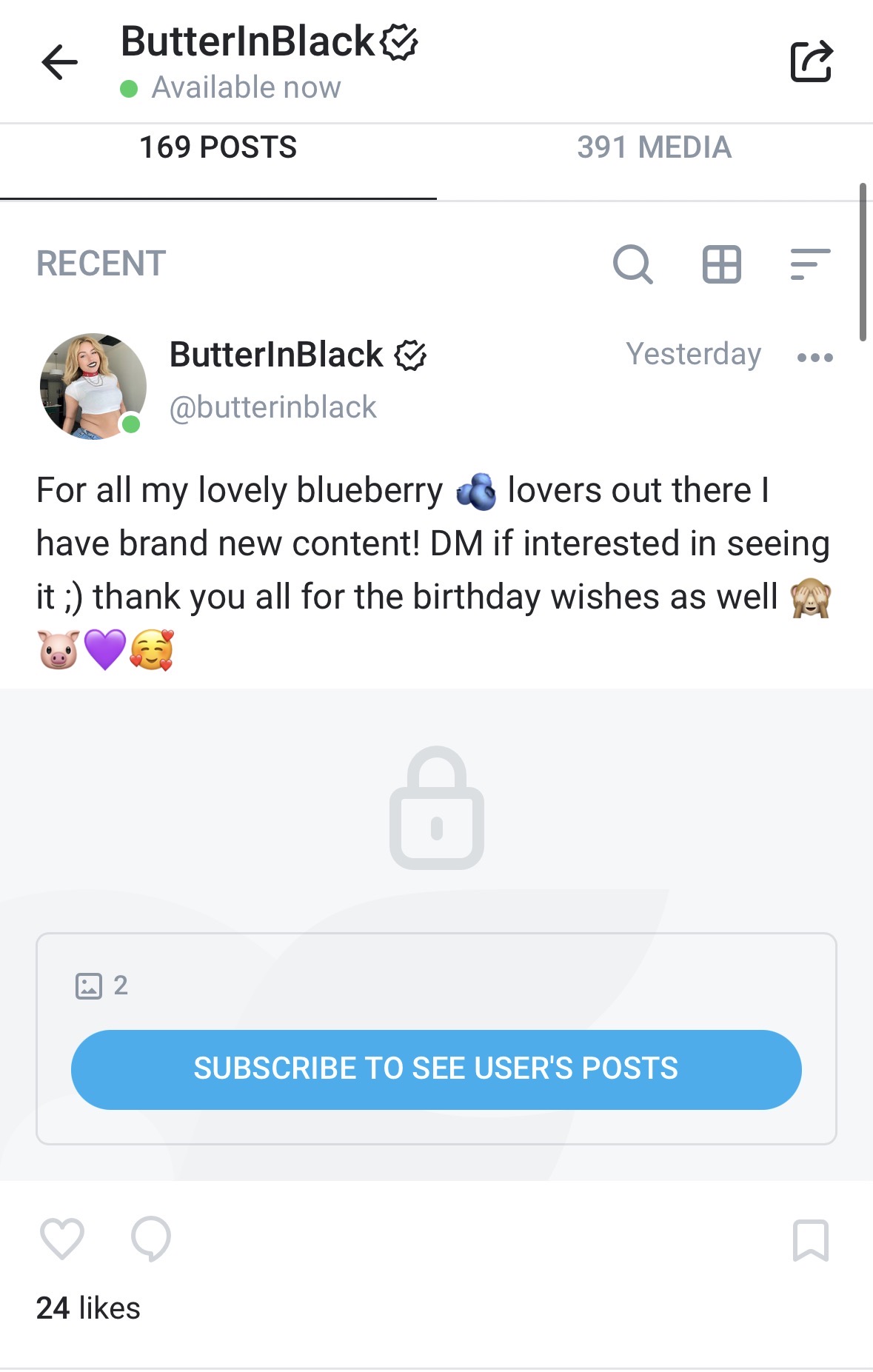Viewport: 873px width, 1372px height.
Task: Go back using the arrow icon
Action: click(60, 61)
